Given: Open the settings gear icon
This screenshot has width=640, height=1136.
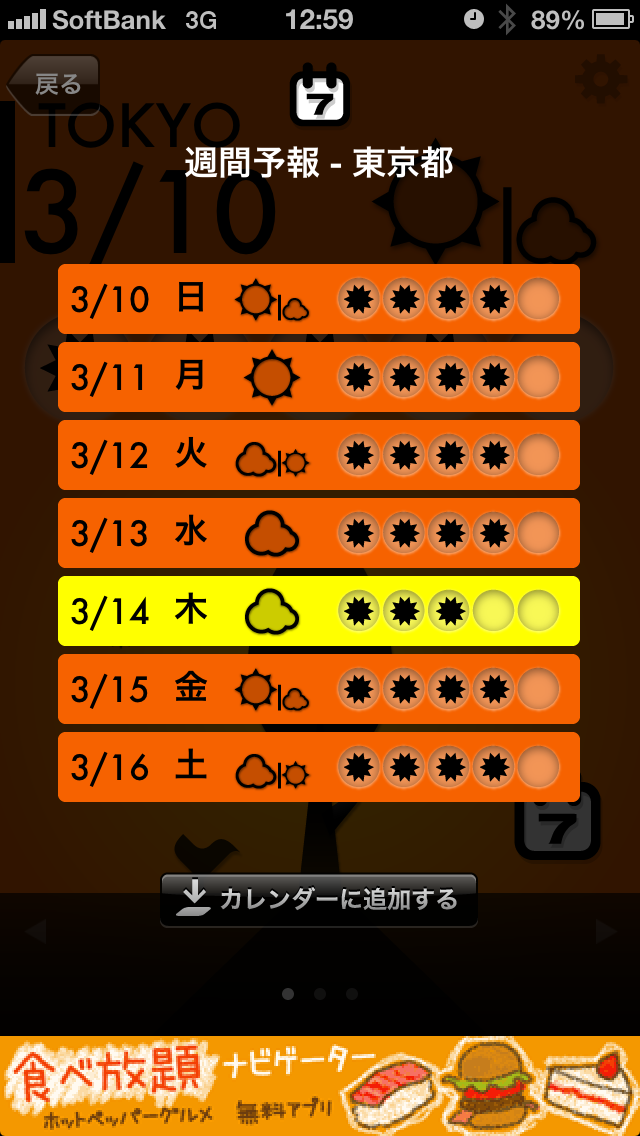Looking at the screenshot, I should (x=601, y=80).
